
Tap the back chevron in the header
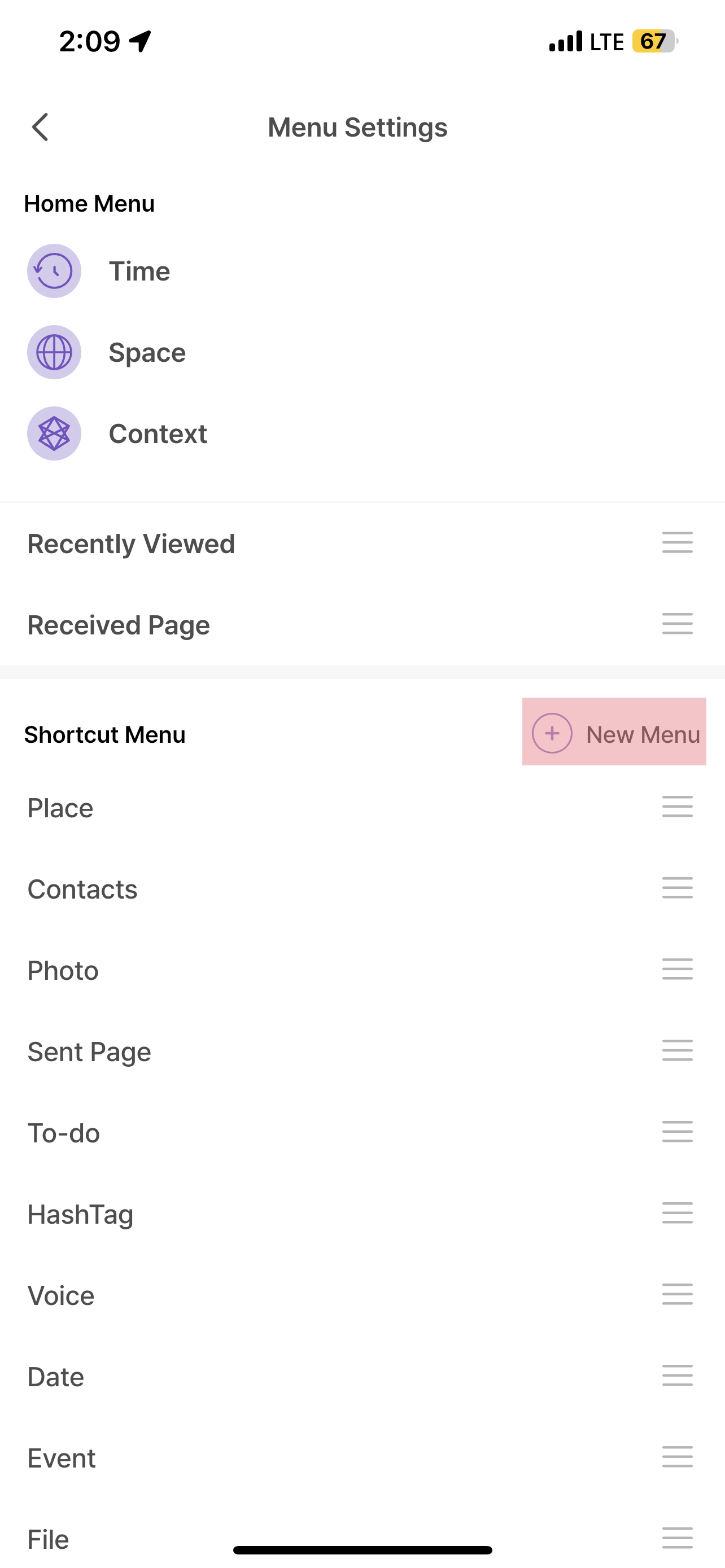point(40,127)
